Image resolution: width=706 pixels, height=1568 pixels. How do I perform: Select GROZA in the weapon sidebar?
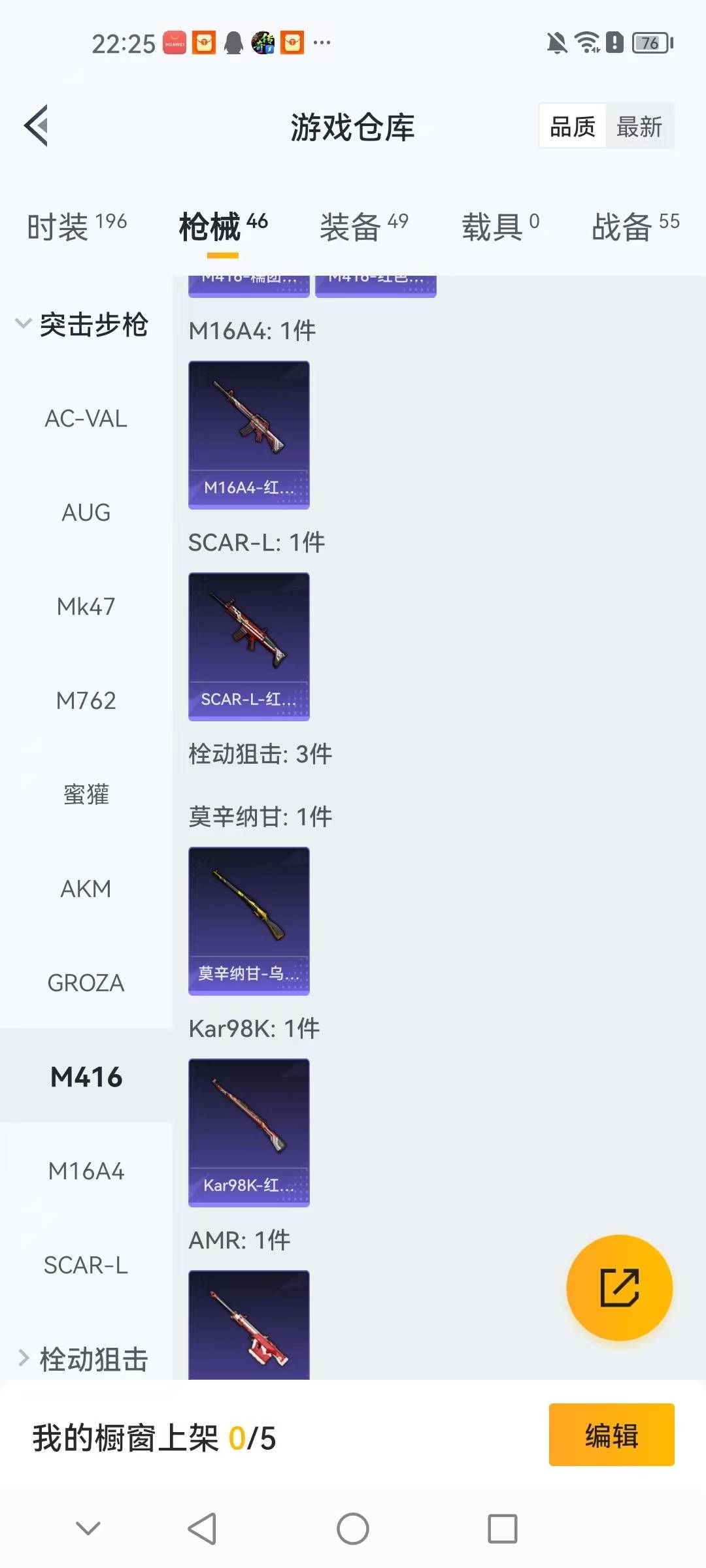pos(86,983)
